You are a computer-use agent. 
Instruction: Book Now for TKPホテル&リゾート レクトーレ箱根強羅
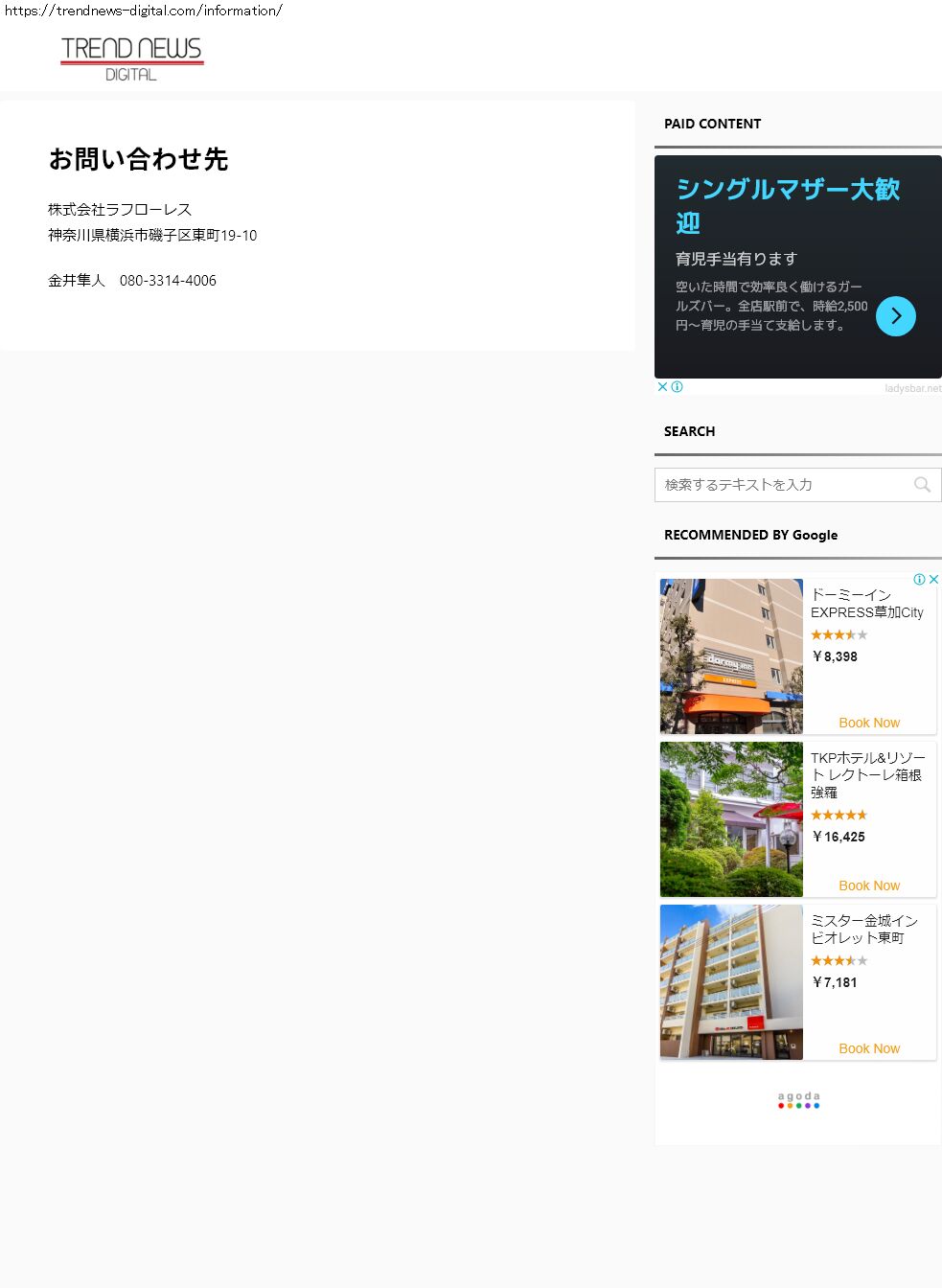[868, 885]
